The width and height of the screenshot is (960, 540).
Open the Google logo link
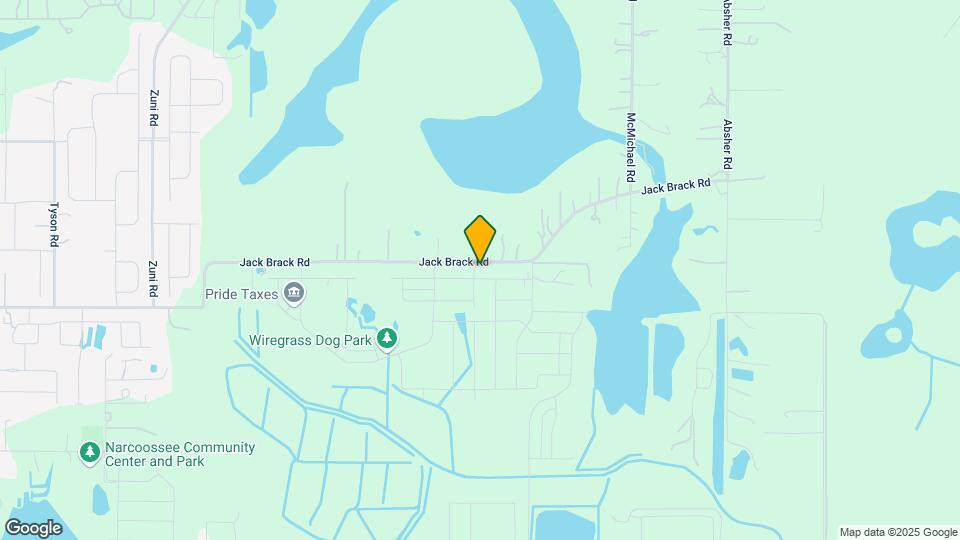tap(33, 527)
